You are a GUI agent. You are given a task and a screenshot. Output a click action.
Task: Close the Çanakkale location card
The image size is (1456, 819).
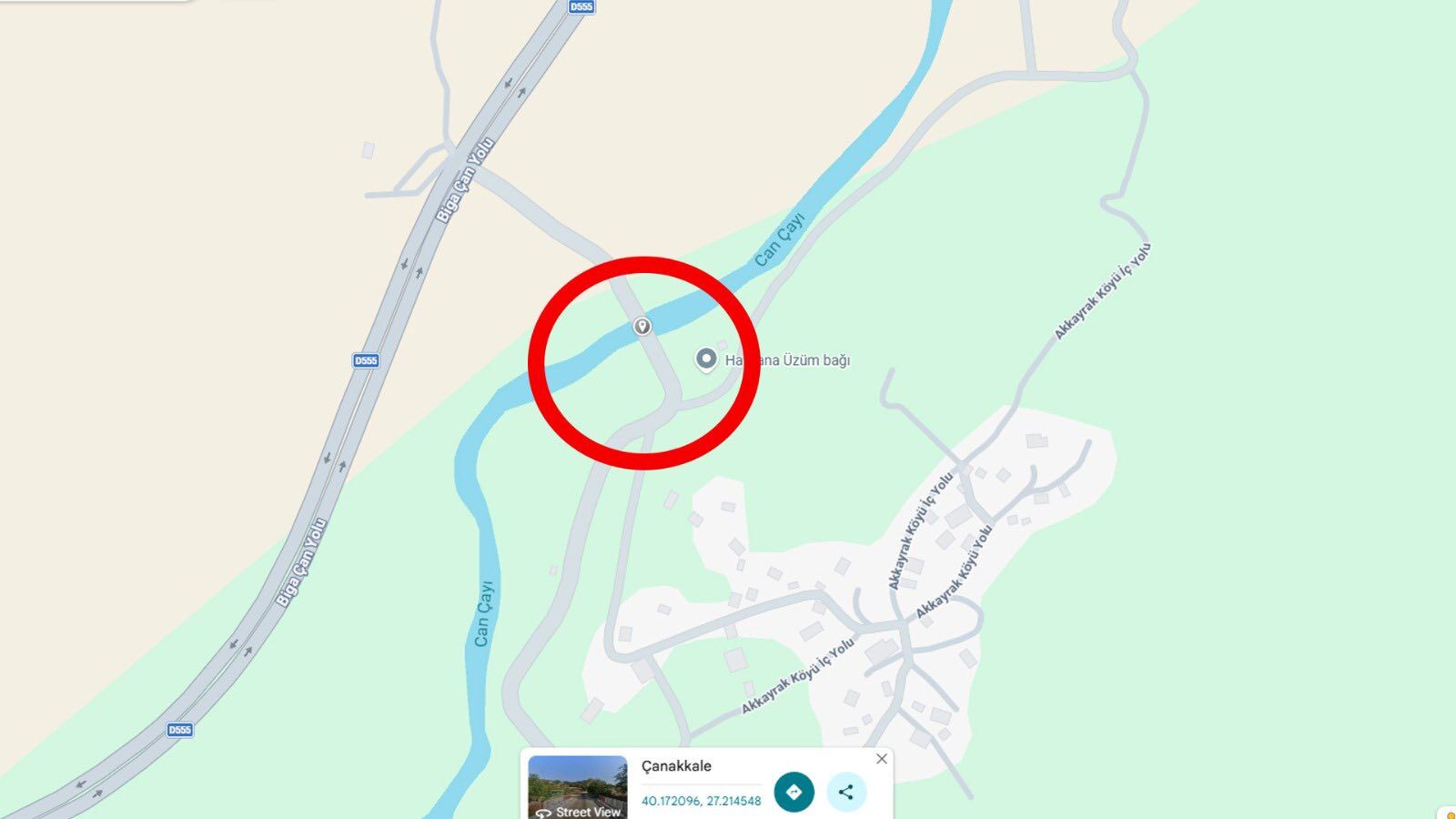click(x=881, y=759)
